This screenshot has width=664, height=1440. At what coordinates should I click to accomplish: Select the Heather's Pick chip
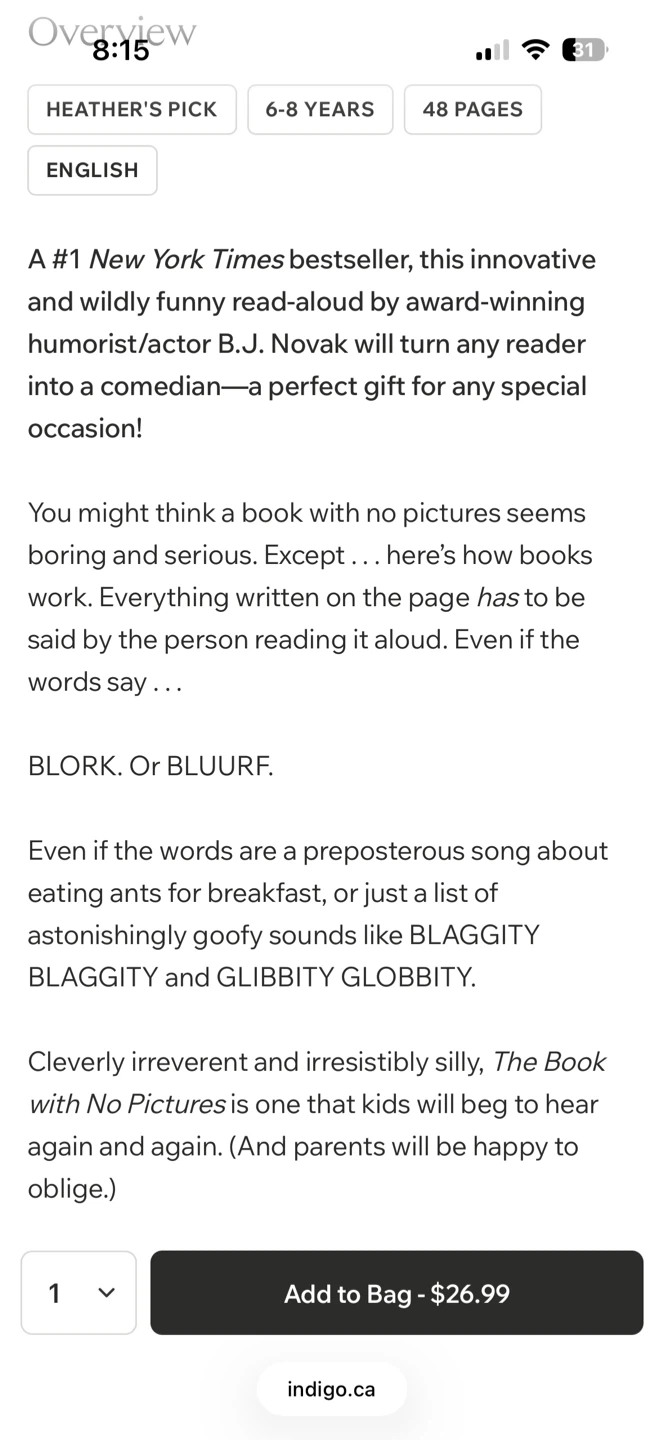point(132,110)
